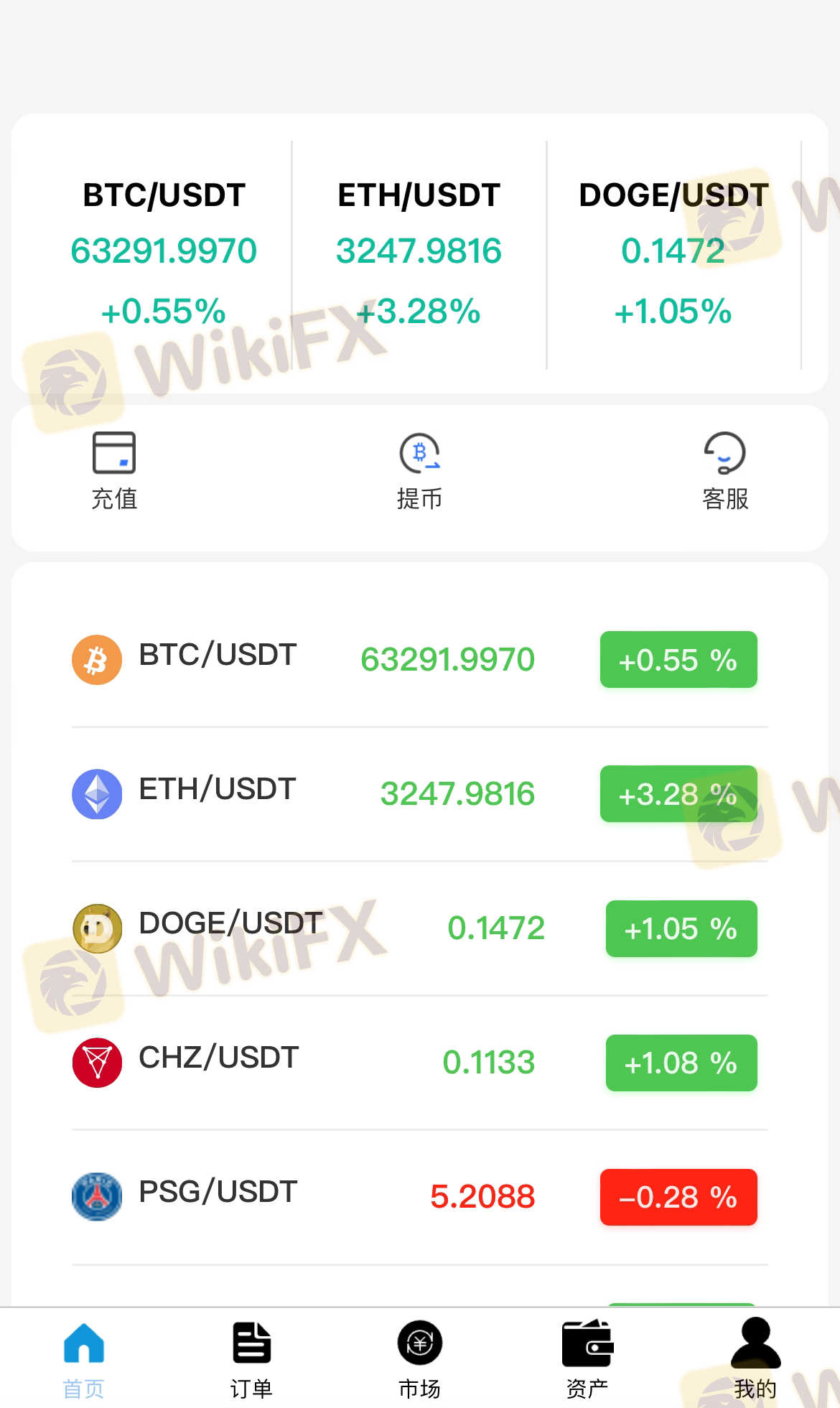This screenshot has height=1408, width=840.
Task: Click the Bitcoin coin icon
Action: 96,658
